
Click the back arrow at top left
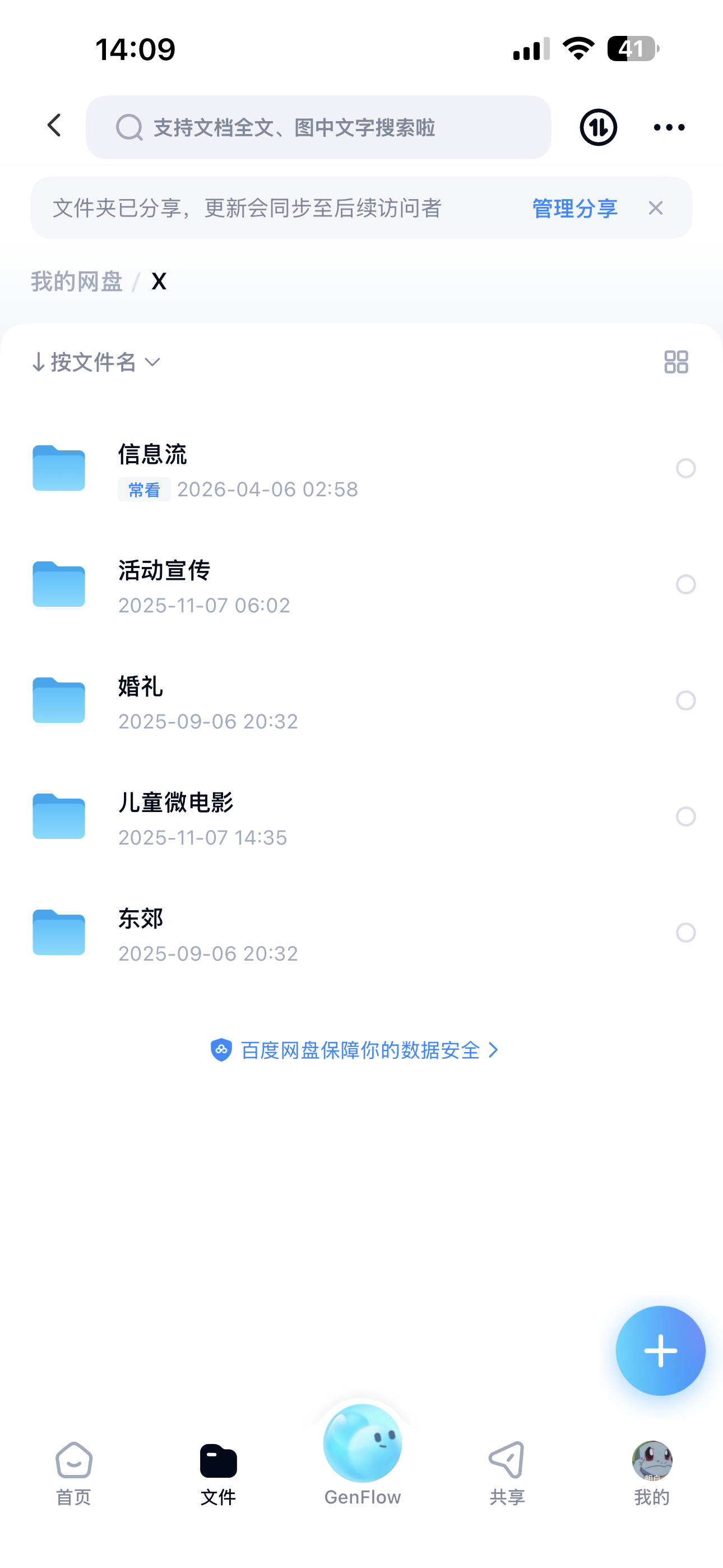[x=54, y=126]
